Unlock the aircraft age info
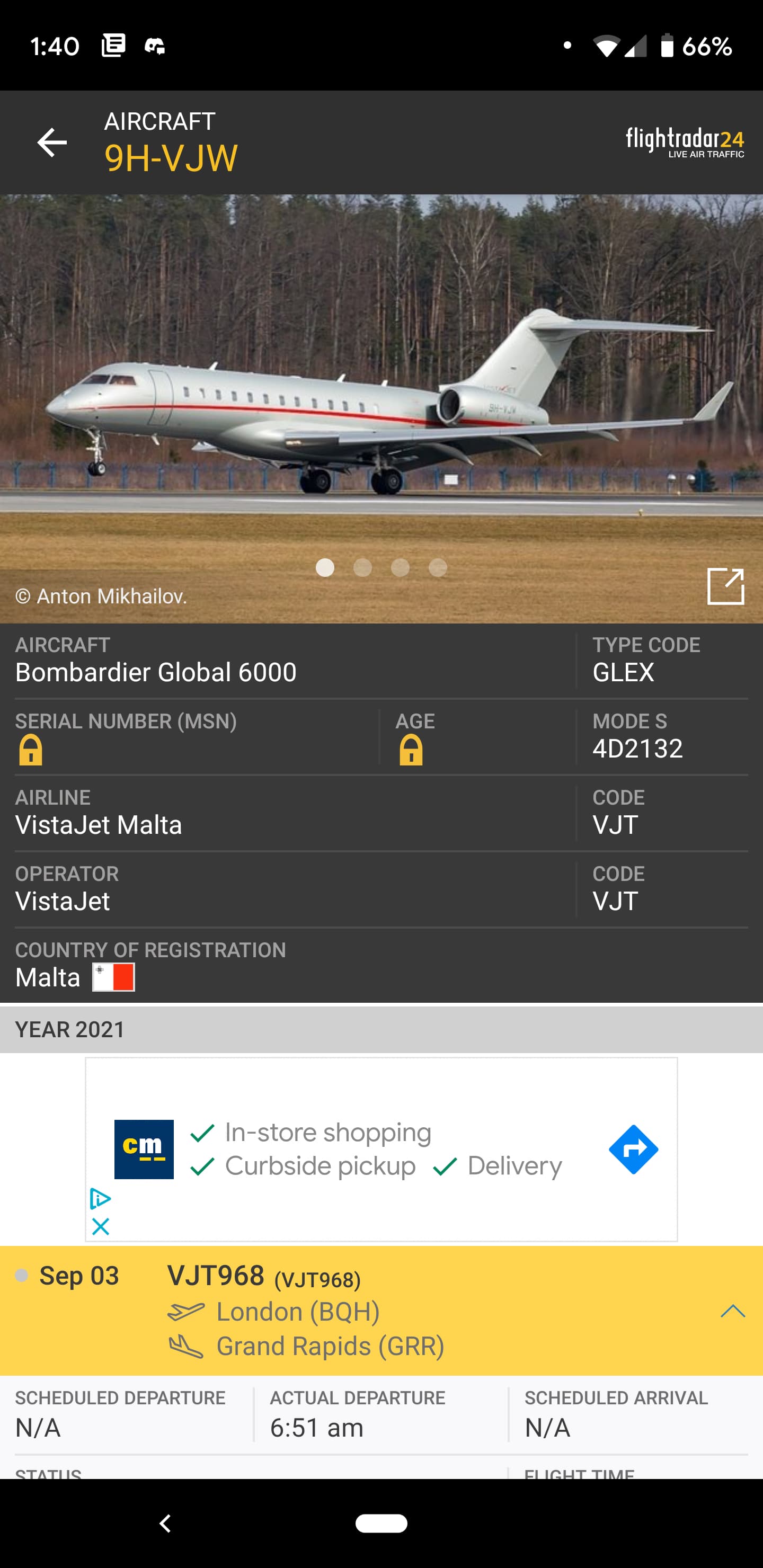This screenshot has height=1568, width=763. click(411, 750)
